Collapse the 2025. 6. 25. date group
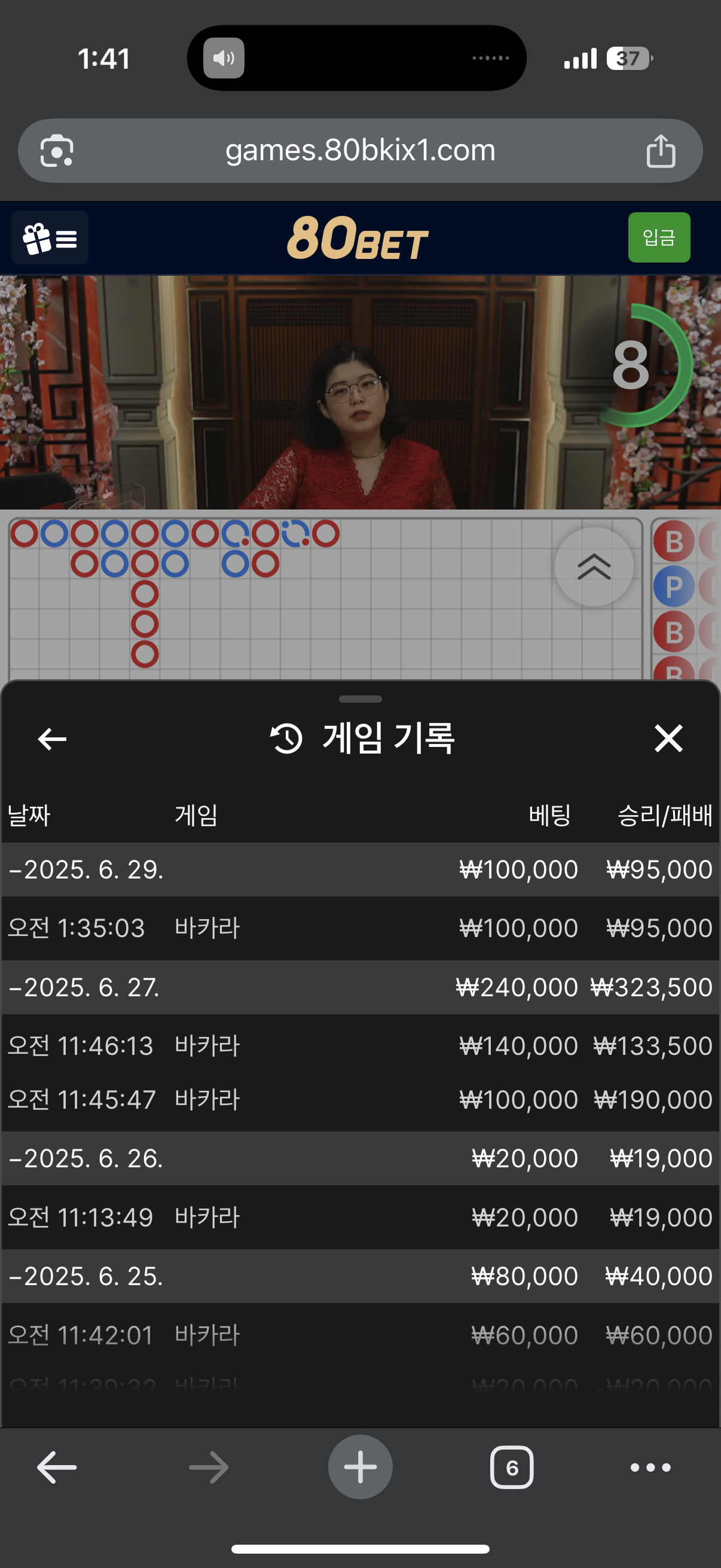Image resolution: width=721 pixels, height=1568 pixels. pos(360,1276)
